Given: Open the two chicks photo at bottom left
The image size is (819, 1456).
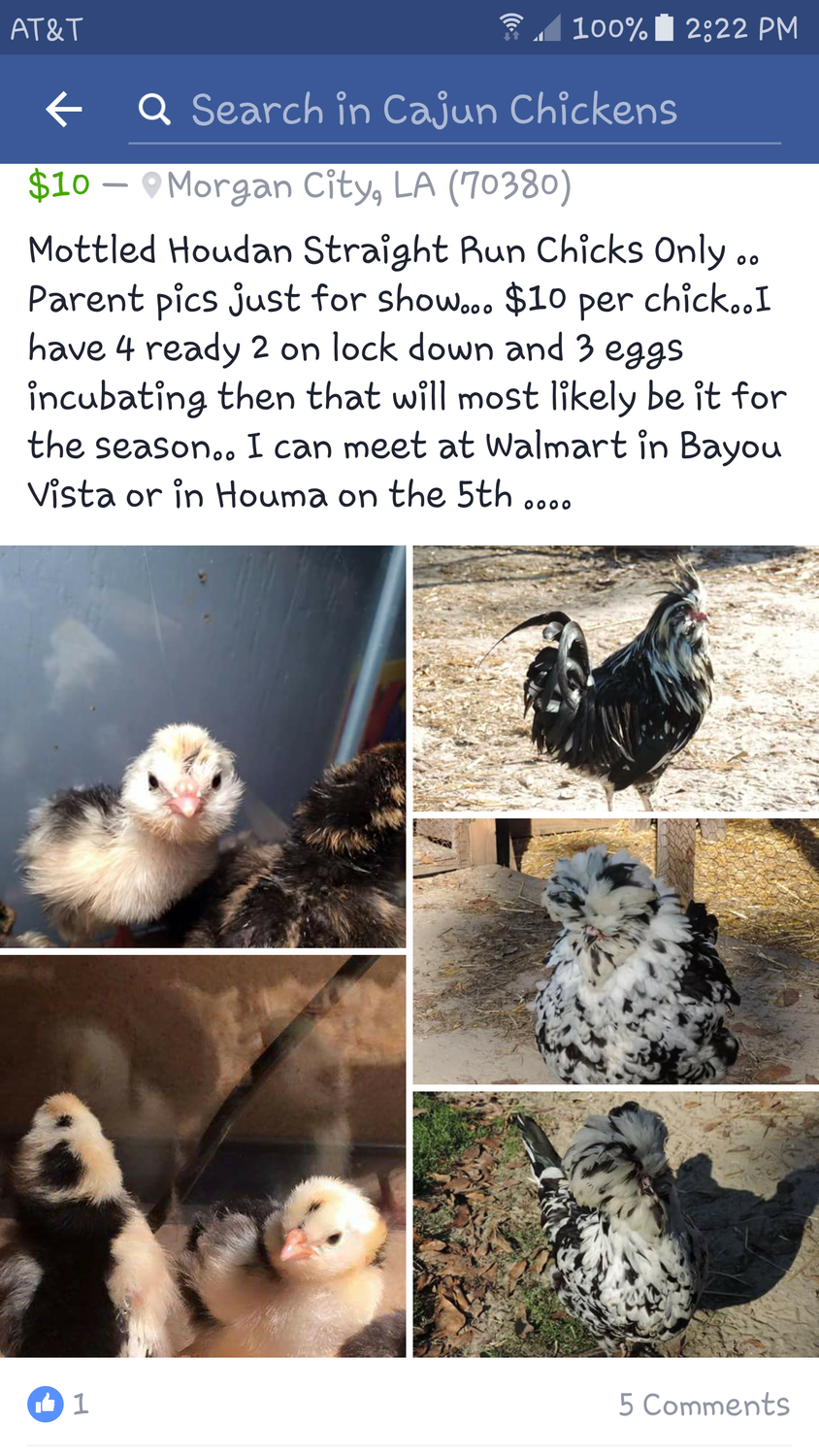Looking at the screenshot, I should click(x=203, y=1156).
